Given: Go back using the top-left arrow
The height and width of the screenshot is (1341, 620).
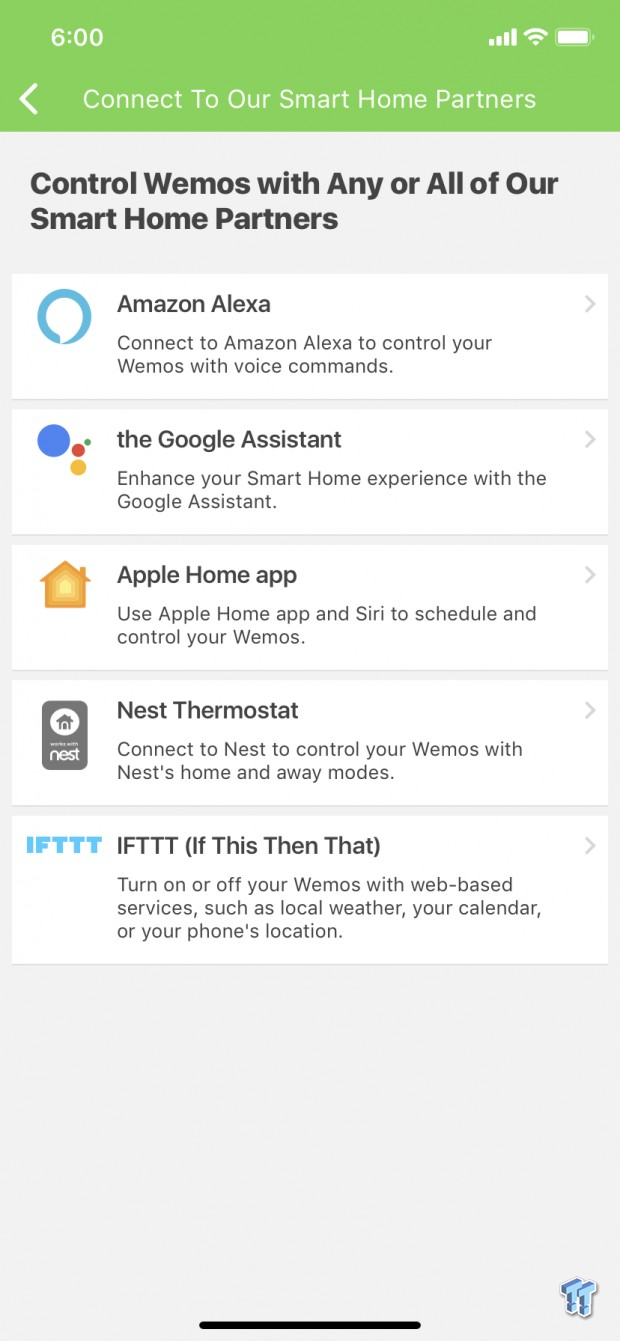Looking at the screenshot, I should pyautogui.click(x=29, y=99).
